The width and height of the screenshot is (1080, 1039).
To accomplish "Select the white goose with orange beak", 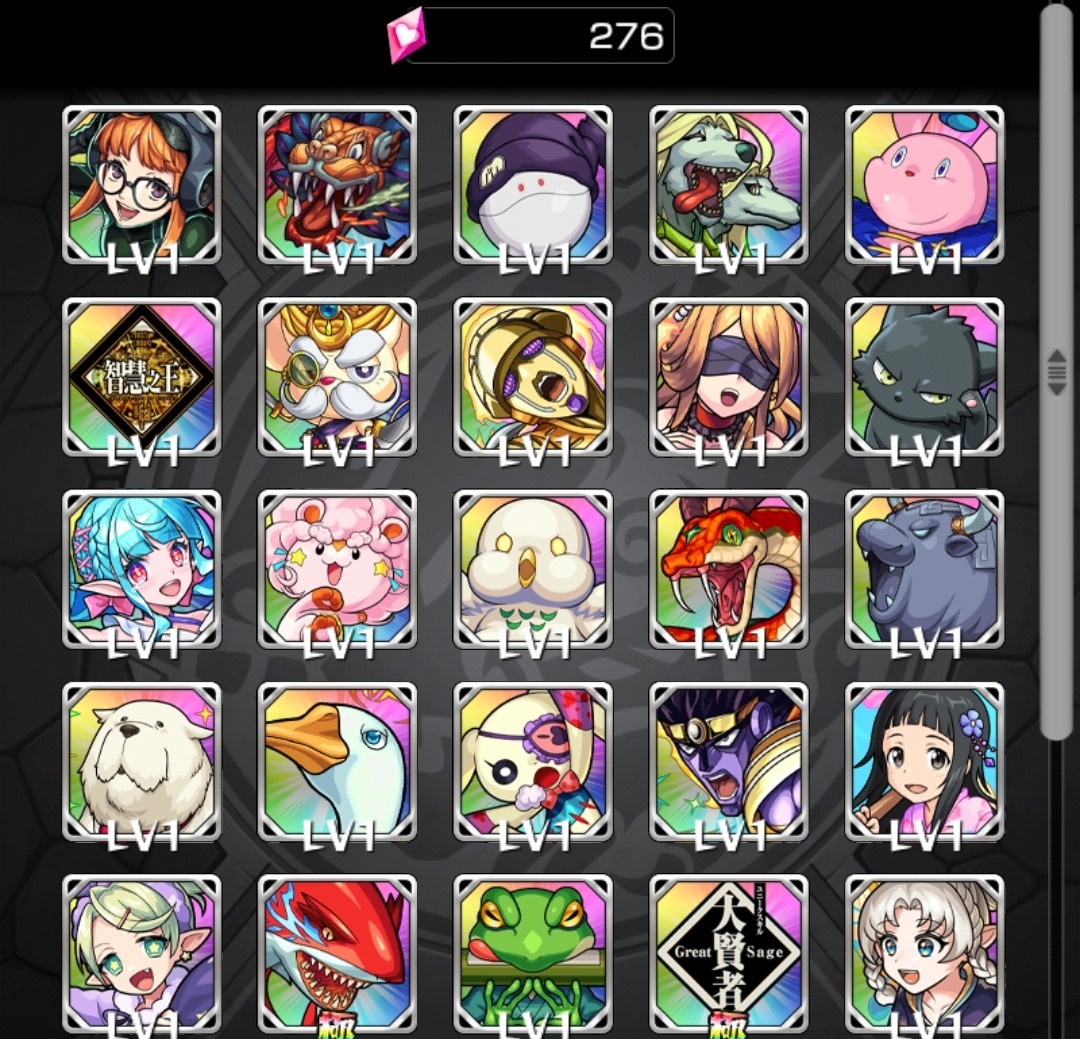I will coord(337,762).
